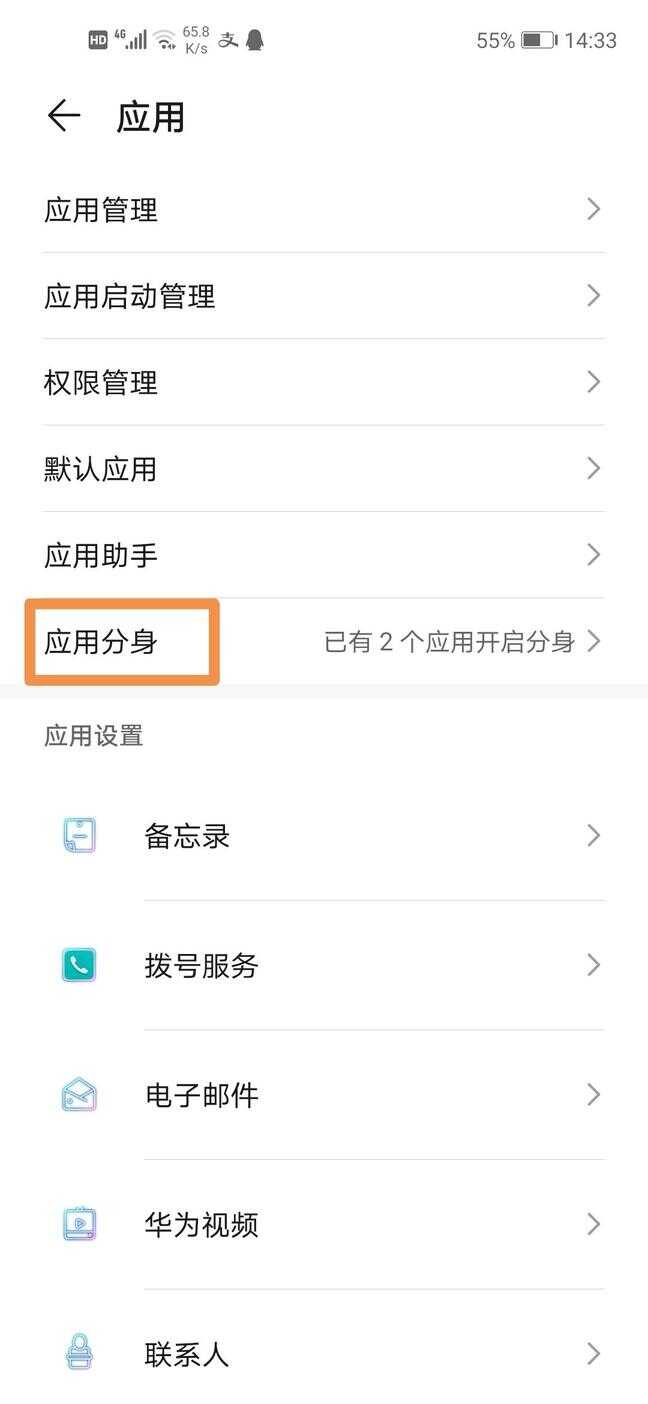Image resolution: width=648 pixels, height=1404 pixels.
Task: Open 电子邮件 app settings
Action: click(x=323, y=1095)
